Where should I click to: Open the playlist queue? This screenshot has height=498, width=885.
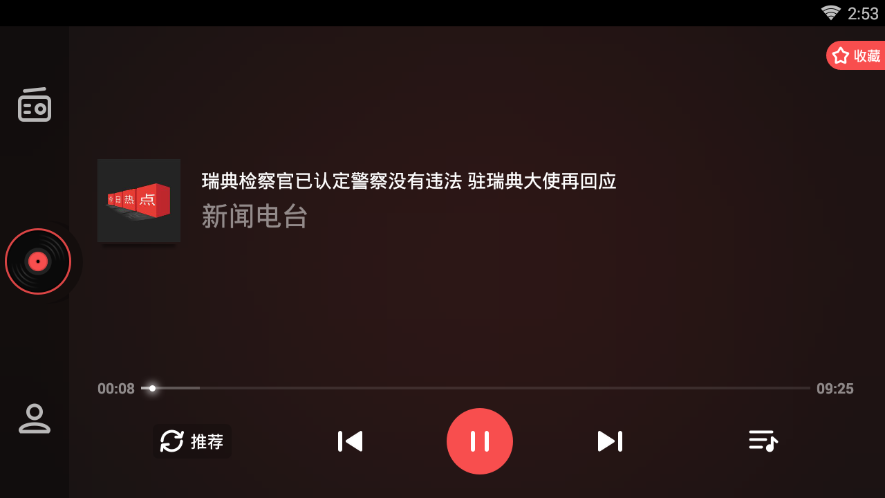pos(762,441)
